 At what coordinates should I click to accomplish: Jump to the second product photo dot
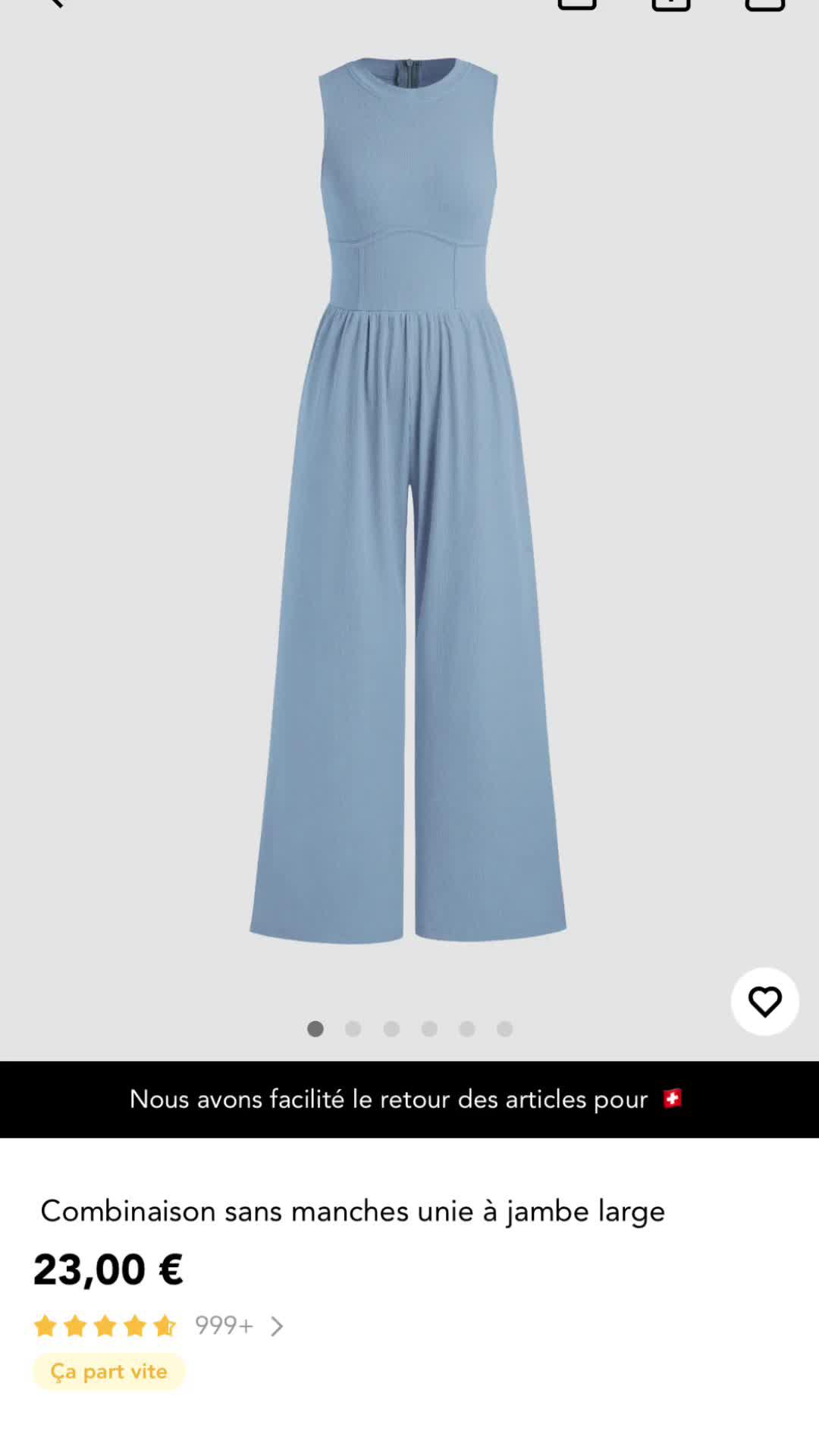pyautogui.click(x=353, y=1029)
